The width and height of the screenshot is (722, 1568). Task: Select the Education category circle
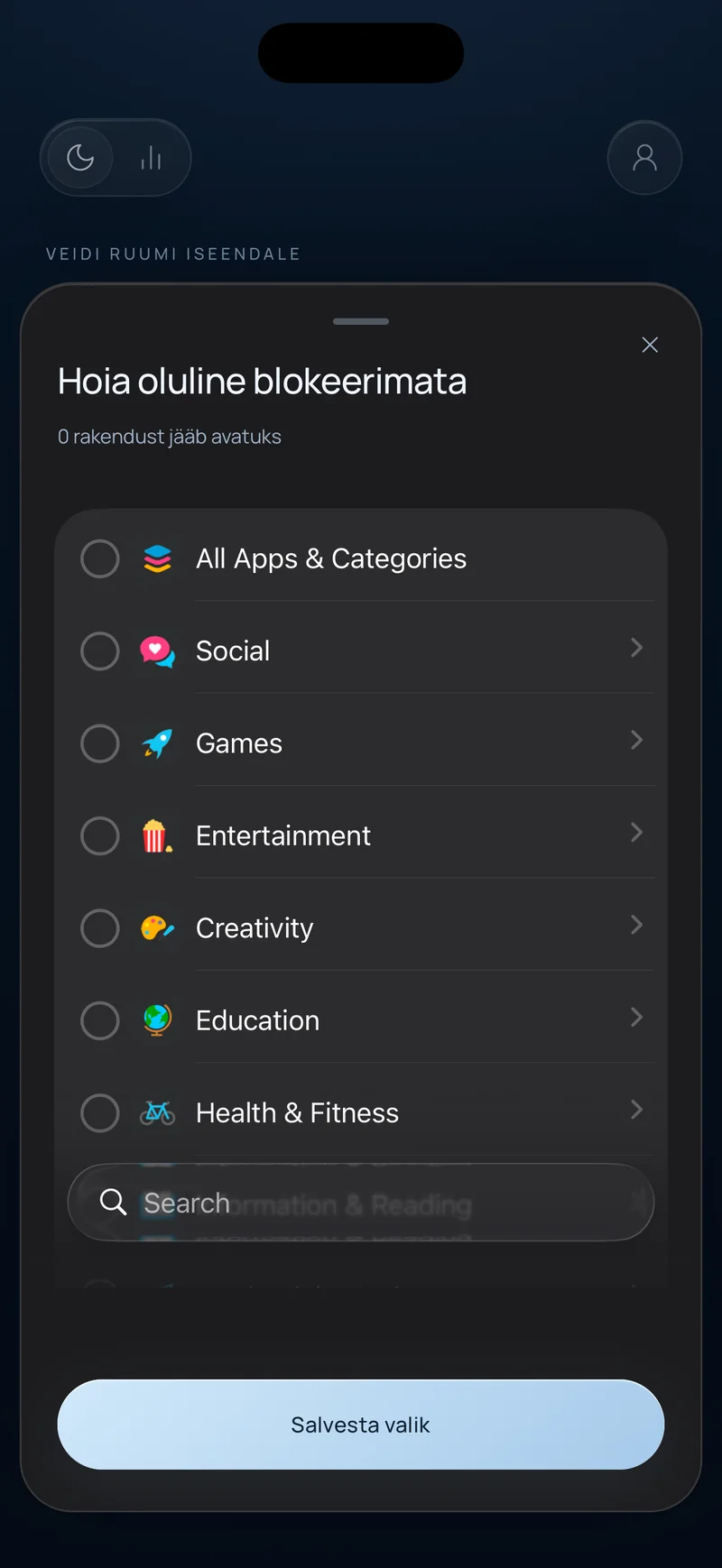coord(100,1020)
